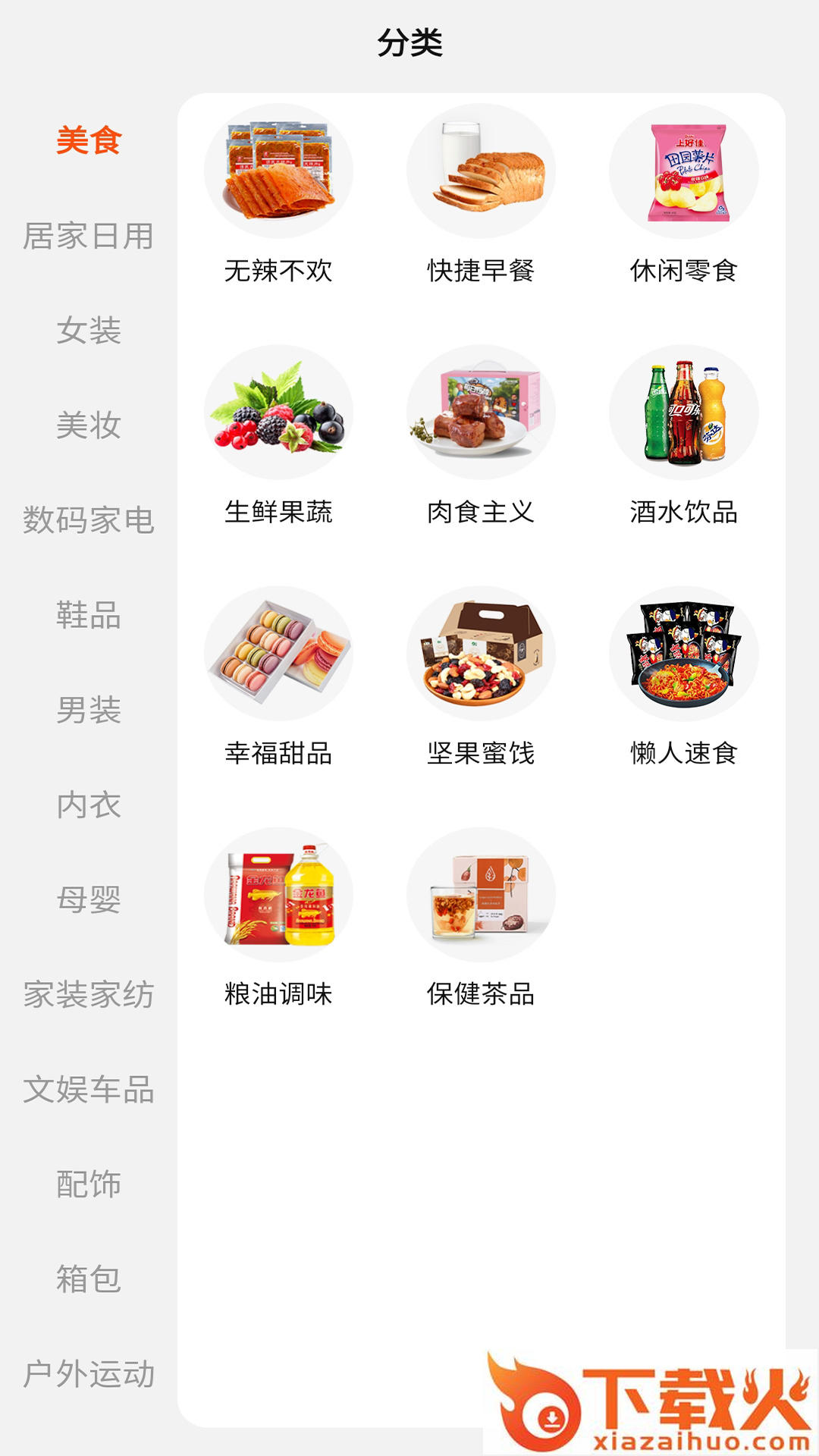Open the 保健茶品 health tea category
This screenshot has height=1456, width=819.
coord(481,894)
